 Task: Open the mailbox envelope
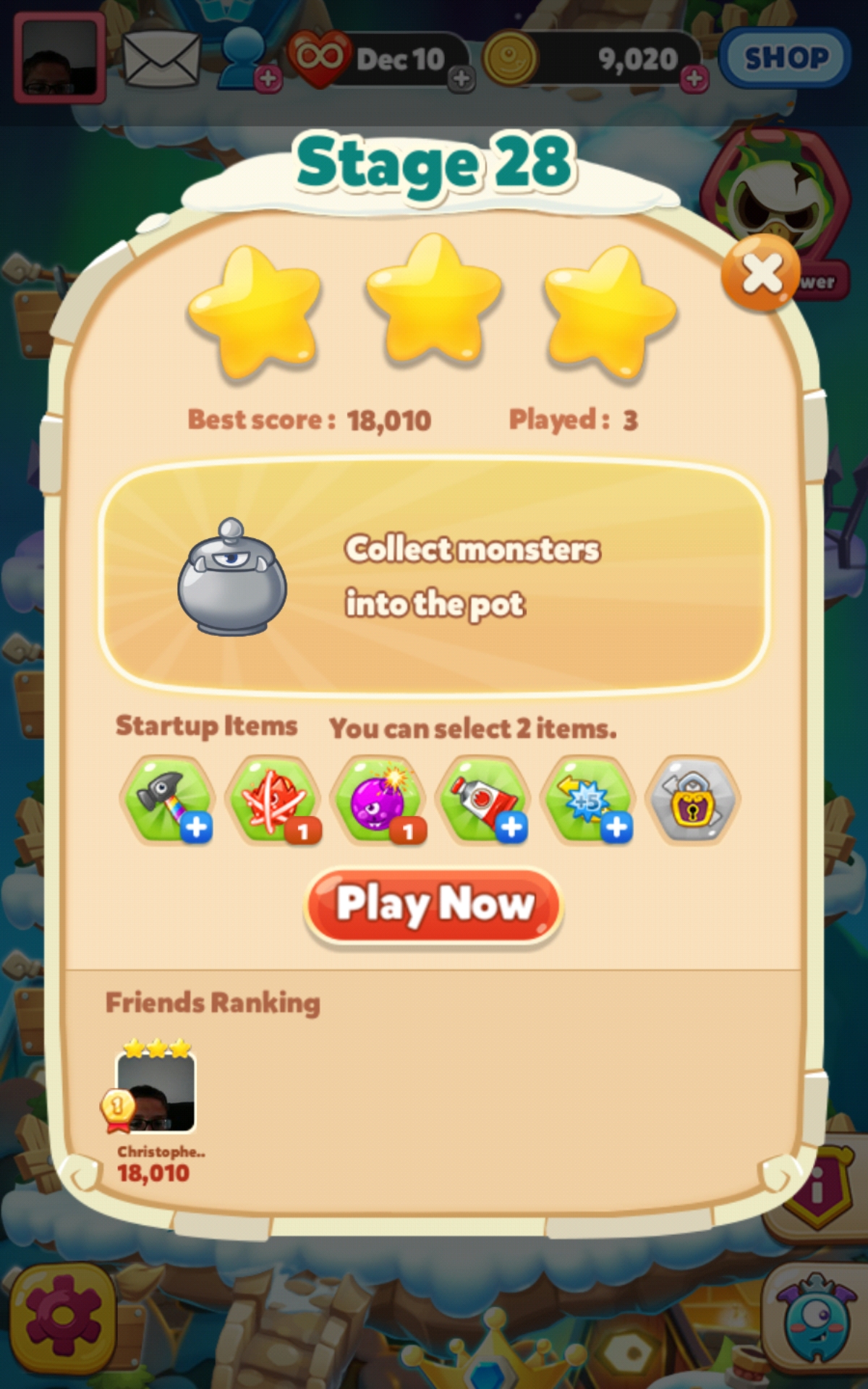161,58
